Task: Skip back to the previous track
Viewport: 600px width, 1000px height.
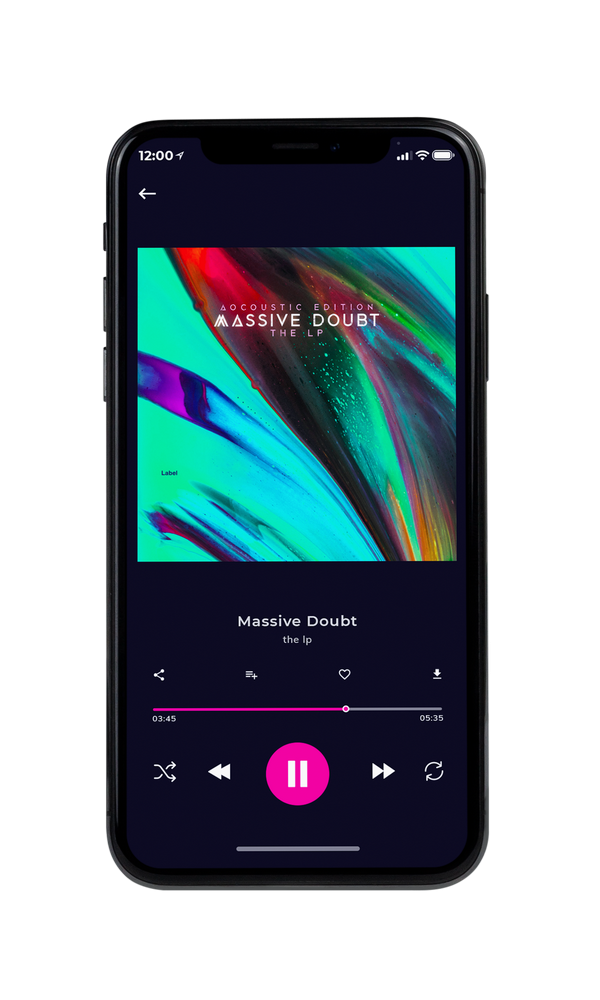Action: click(x=219, y=772)
